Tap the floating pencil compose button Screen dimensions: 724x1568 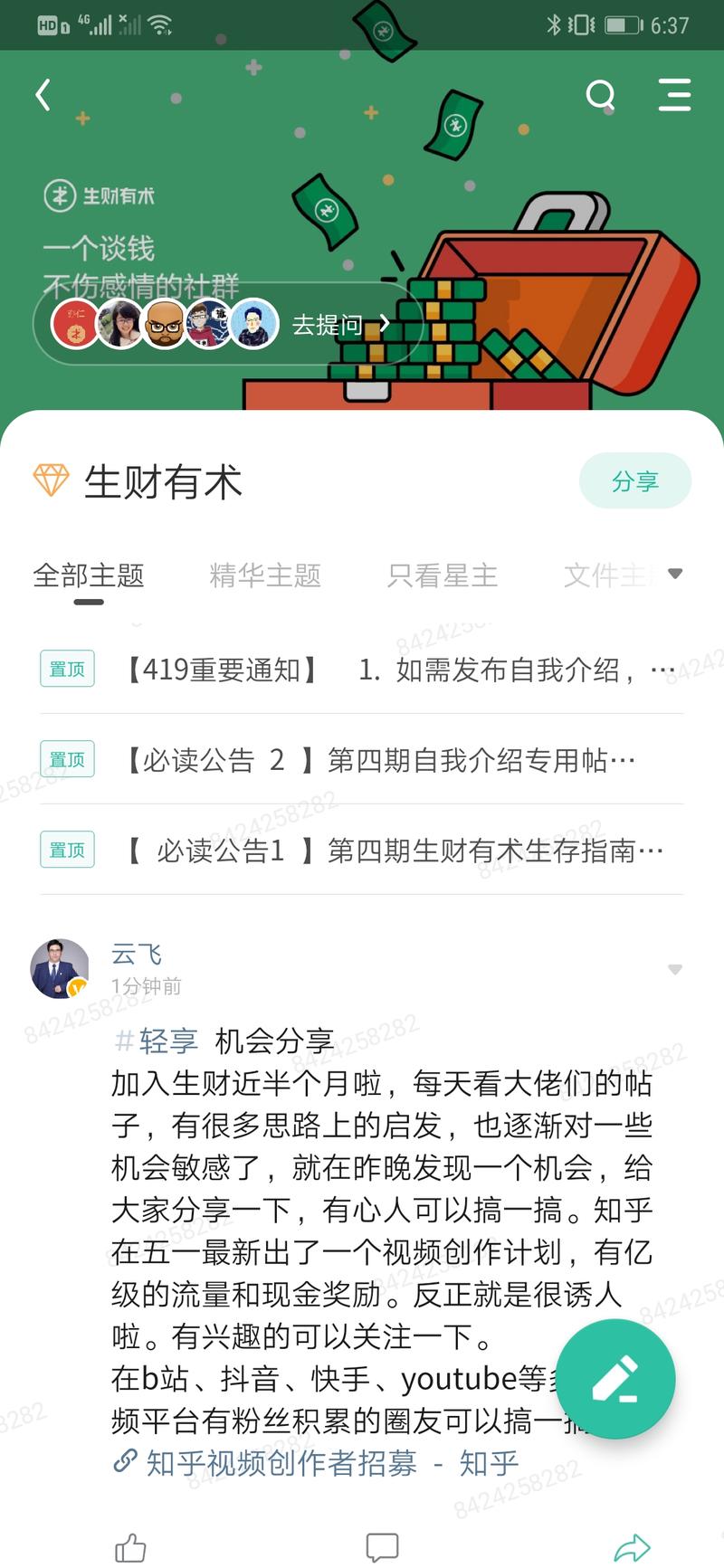[x=615, y=1377]
